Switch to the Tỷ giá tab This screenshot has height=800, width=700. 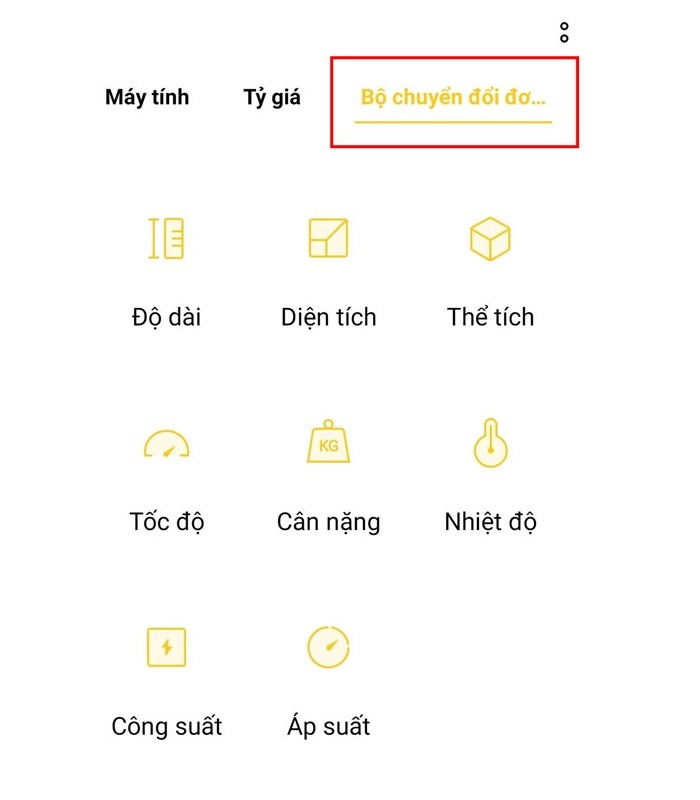tap(272, 98)
